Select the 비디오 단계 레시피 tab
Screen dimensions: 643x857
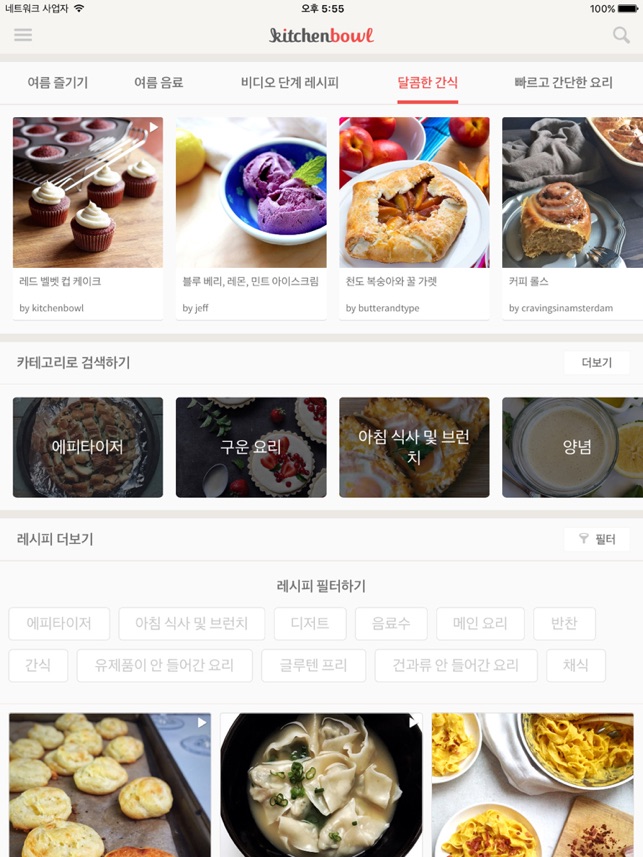tap(290, 83)
